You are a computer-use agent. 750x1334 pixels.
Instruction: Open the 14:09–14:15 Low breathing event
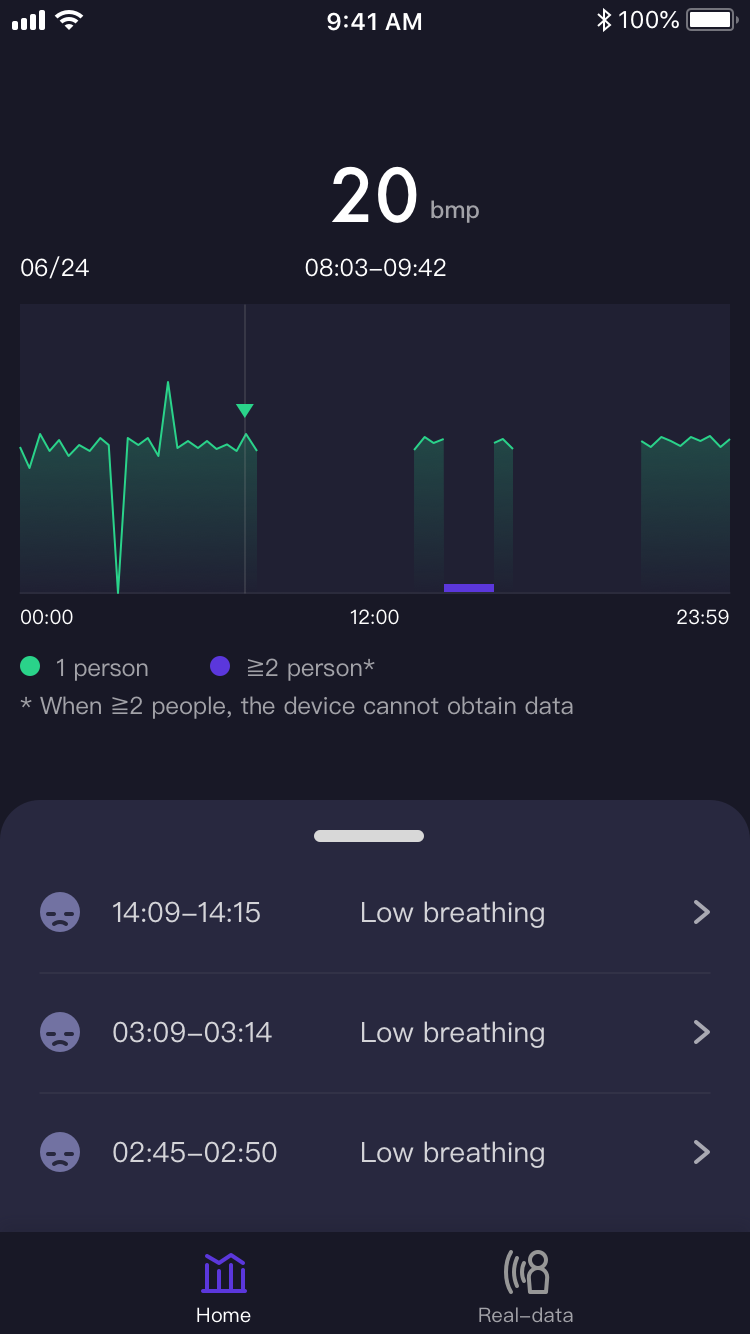pos(375,912)
